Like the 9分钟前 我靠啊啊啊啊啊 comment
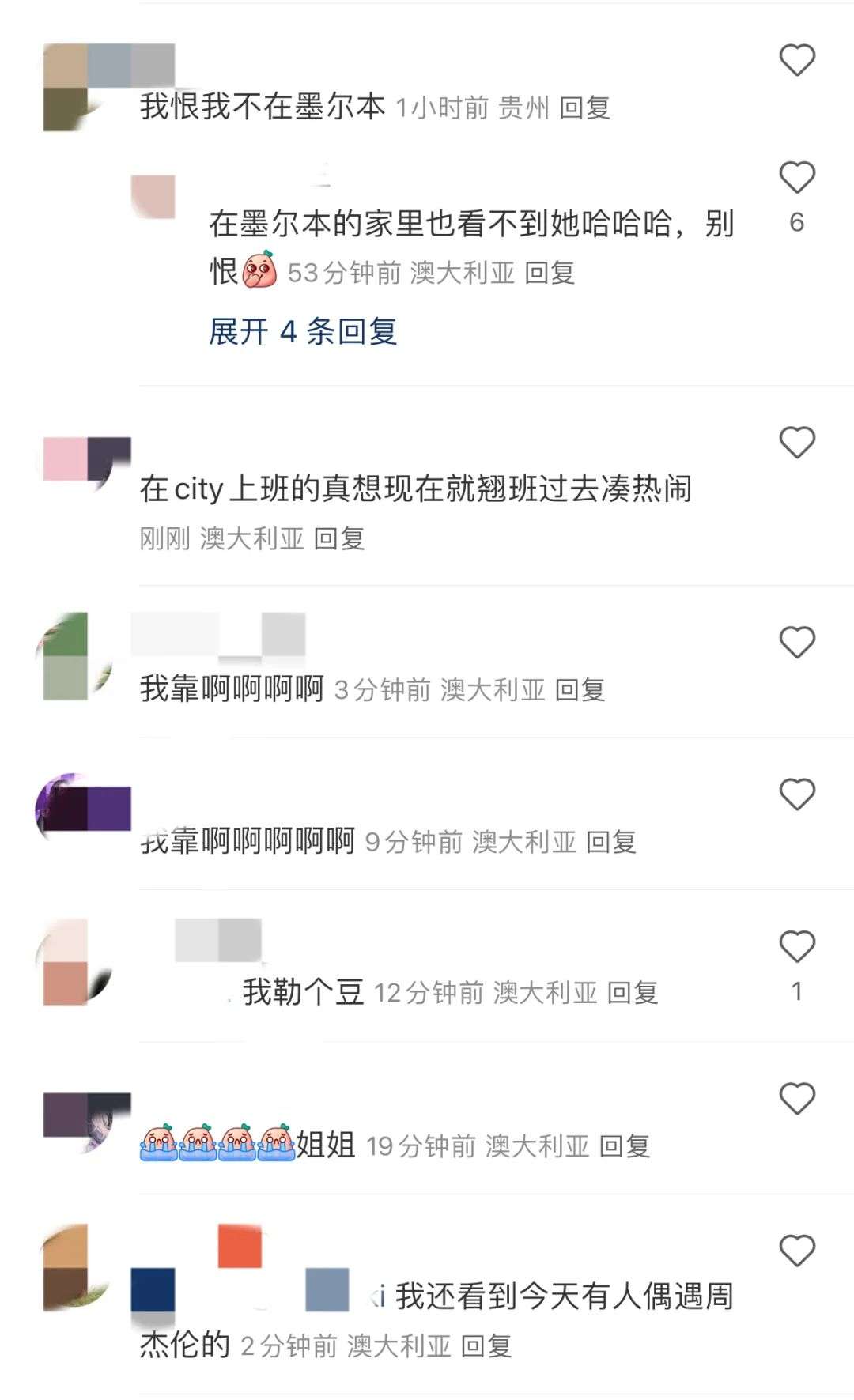The height and width of the screenshot is (1400, 854). tap(796, 794)
